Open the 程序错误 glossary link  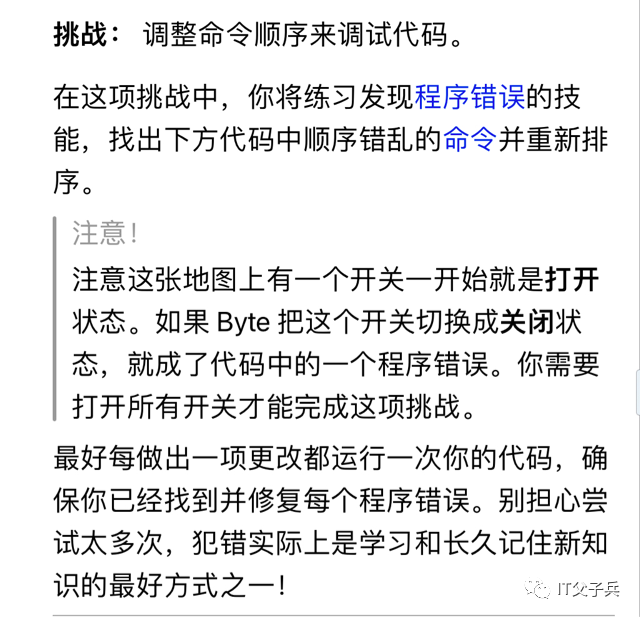(469, 98)
